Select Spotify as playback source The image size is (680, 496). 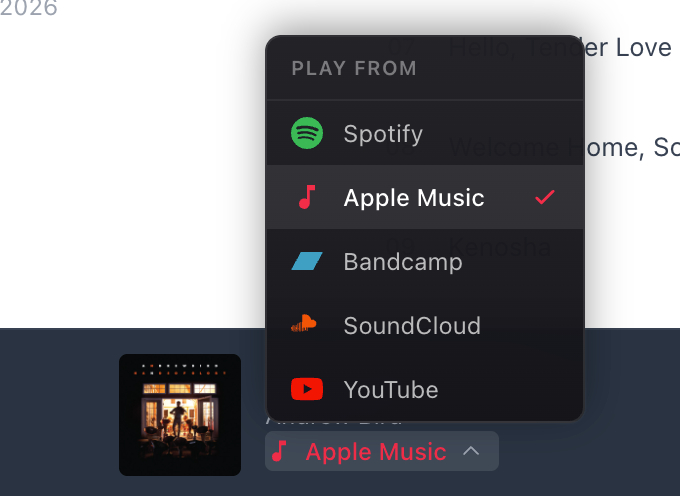pos(383,134)
